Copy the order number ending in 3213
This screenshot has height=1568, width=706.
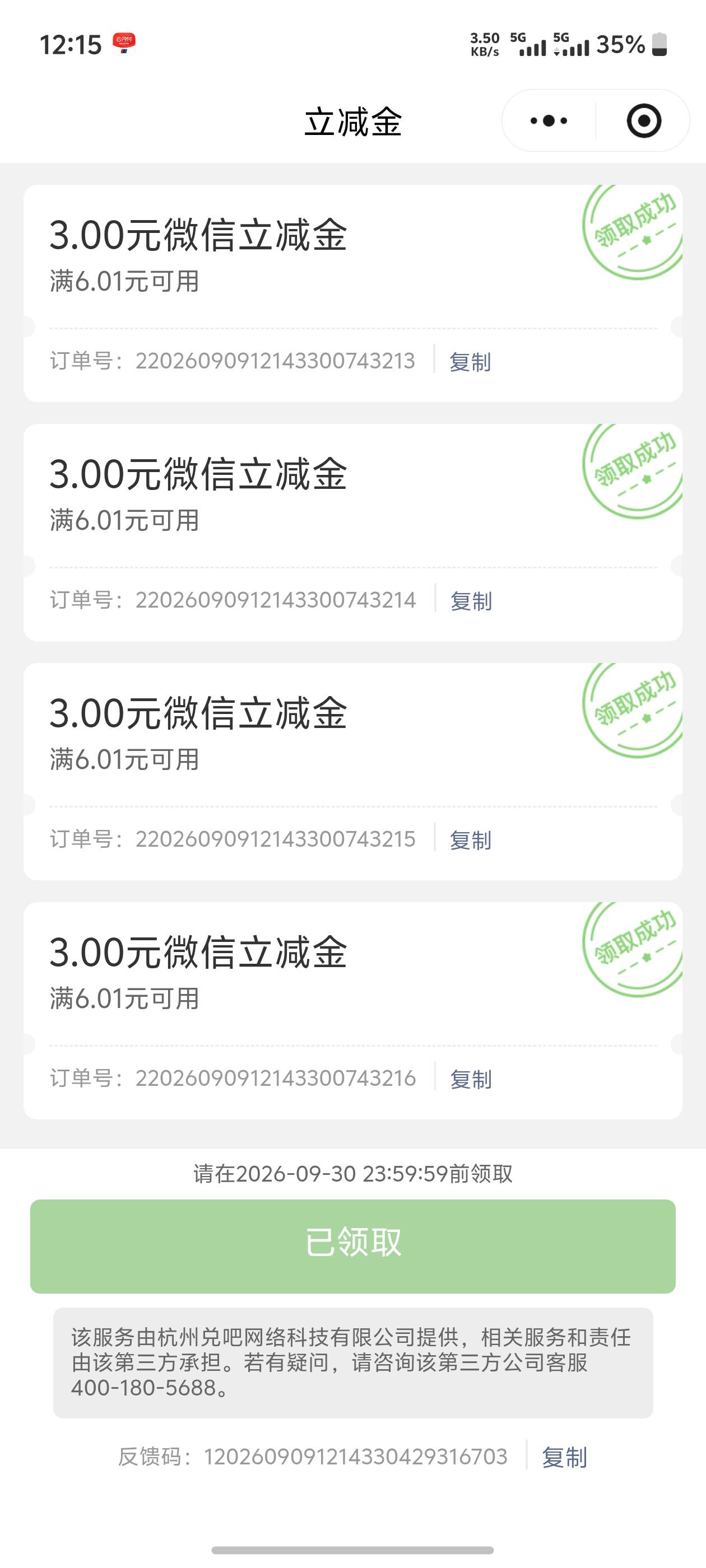click(x=470, y=362)
